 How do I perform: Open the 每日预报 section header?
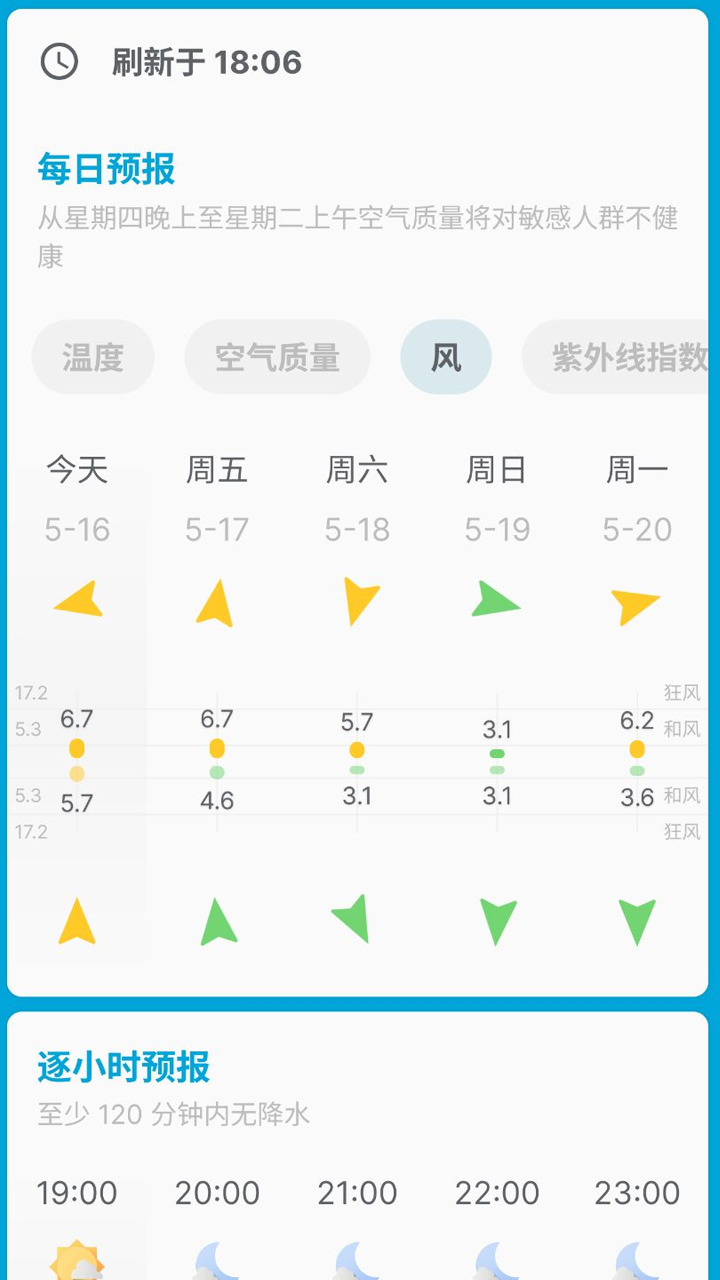[105, 169]
